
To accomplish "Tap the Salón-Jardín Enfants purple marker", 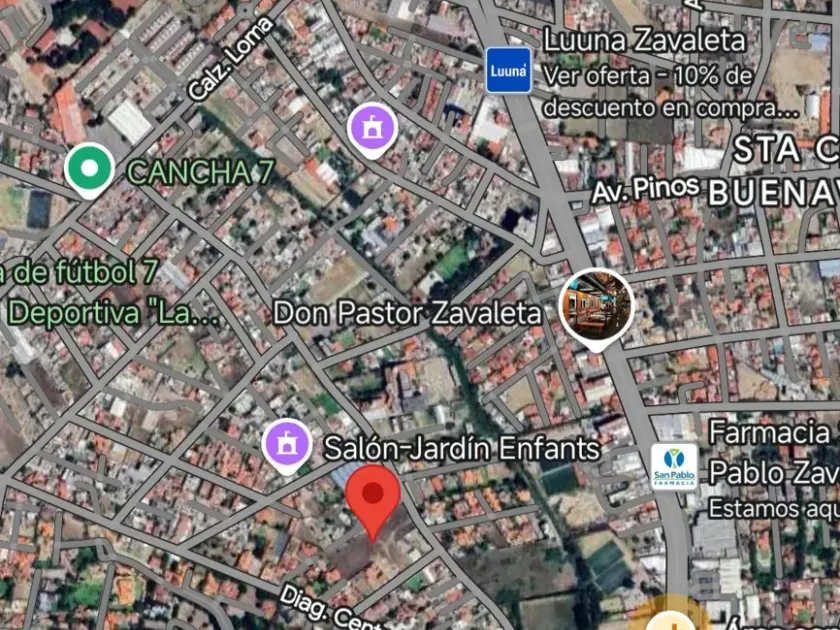I will point(288,441).
